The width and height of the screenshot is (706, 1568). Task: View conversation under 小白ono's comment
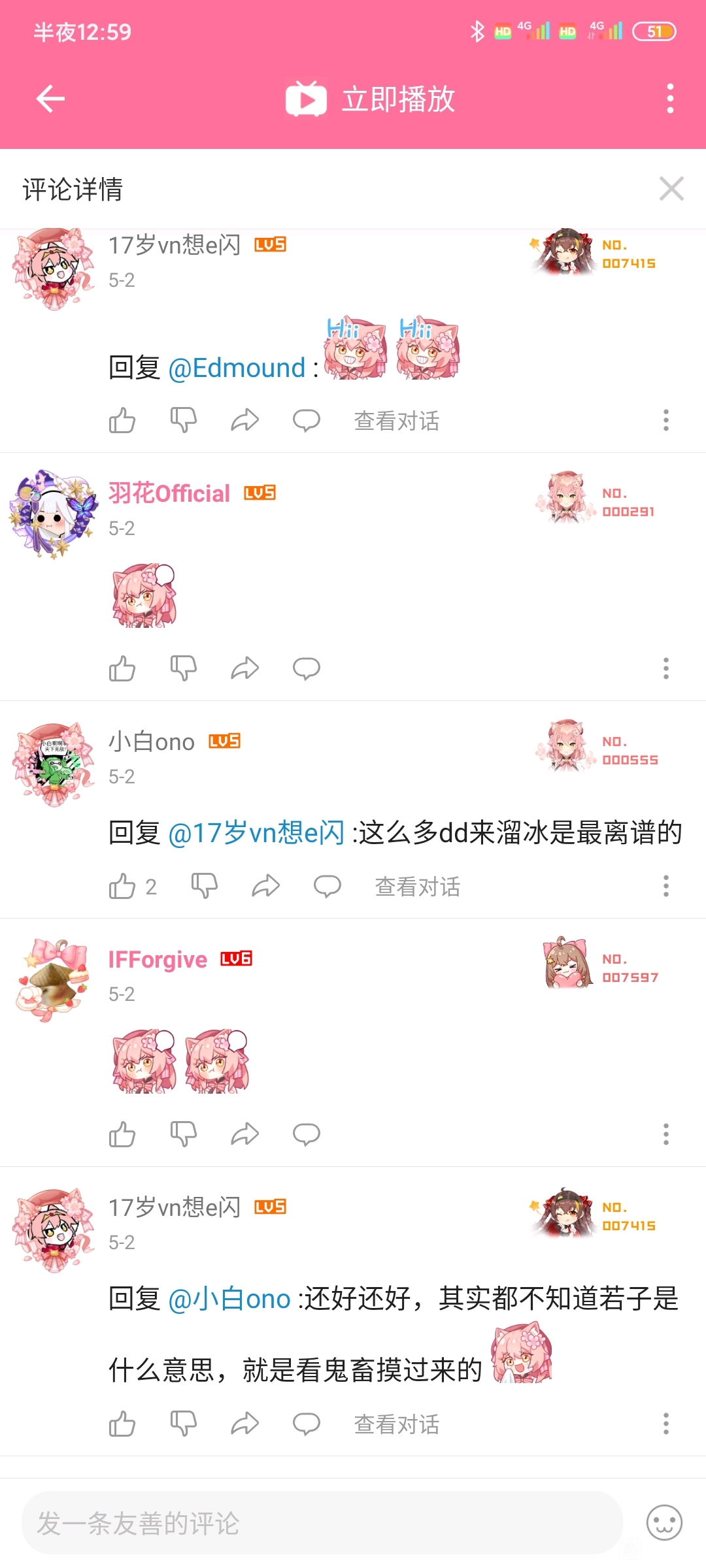pyautogui.click(x=418, y=887)
